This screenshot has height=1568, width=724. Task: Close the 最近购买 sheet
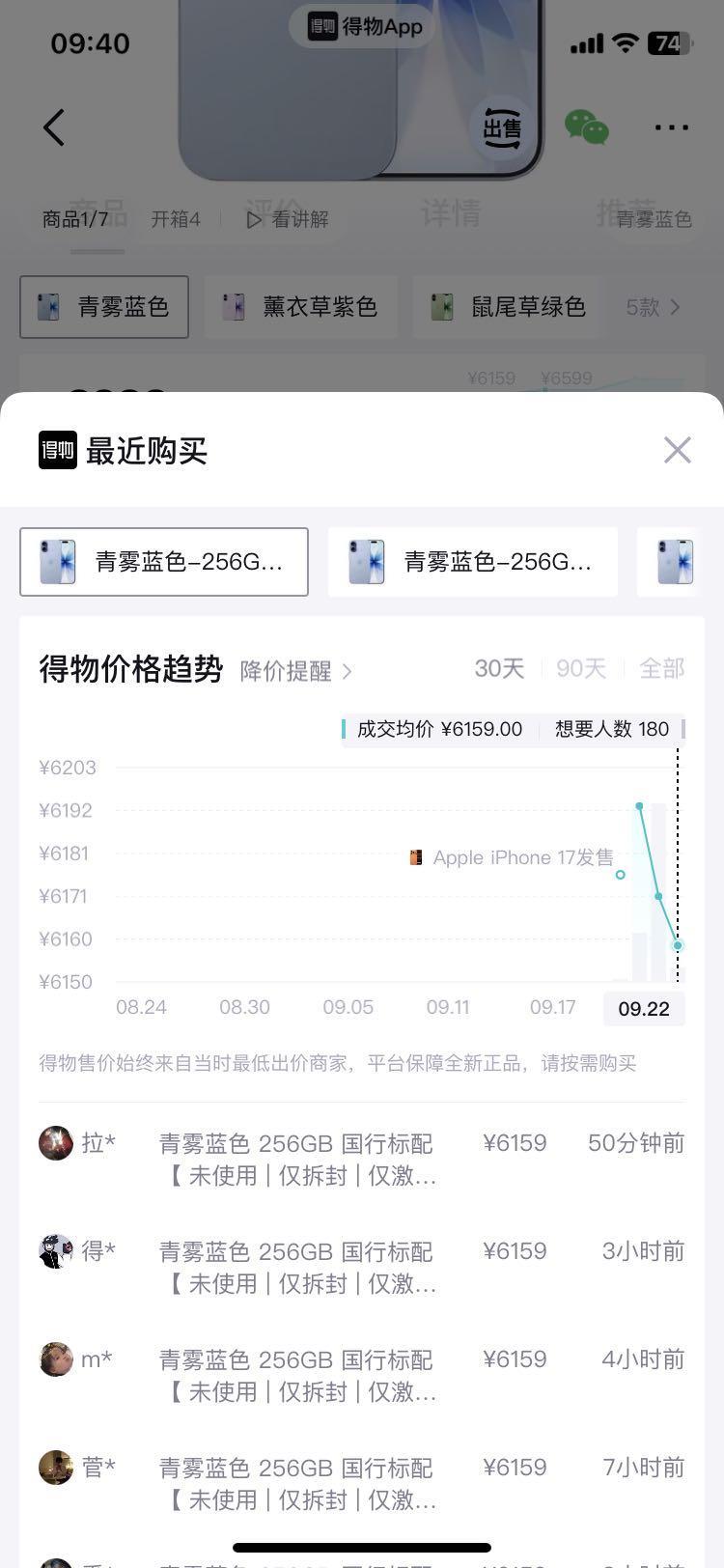tap(677, 450)
